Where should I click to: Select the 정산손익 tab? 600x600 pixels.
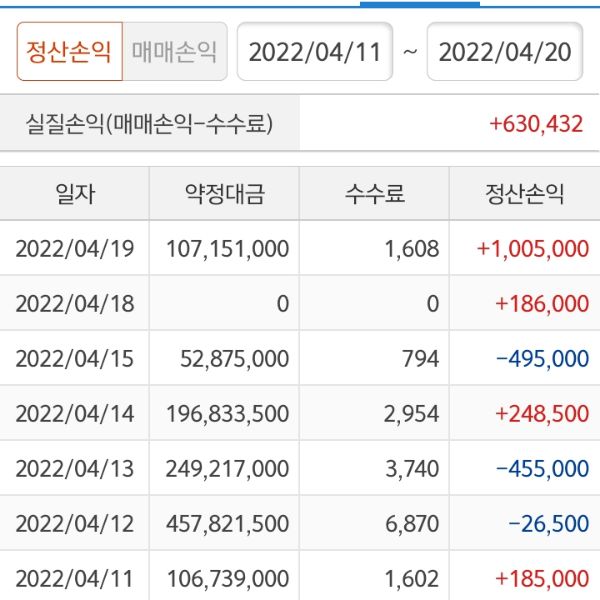click(69, 52)
